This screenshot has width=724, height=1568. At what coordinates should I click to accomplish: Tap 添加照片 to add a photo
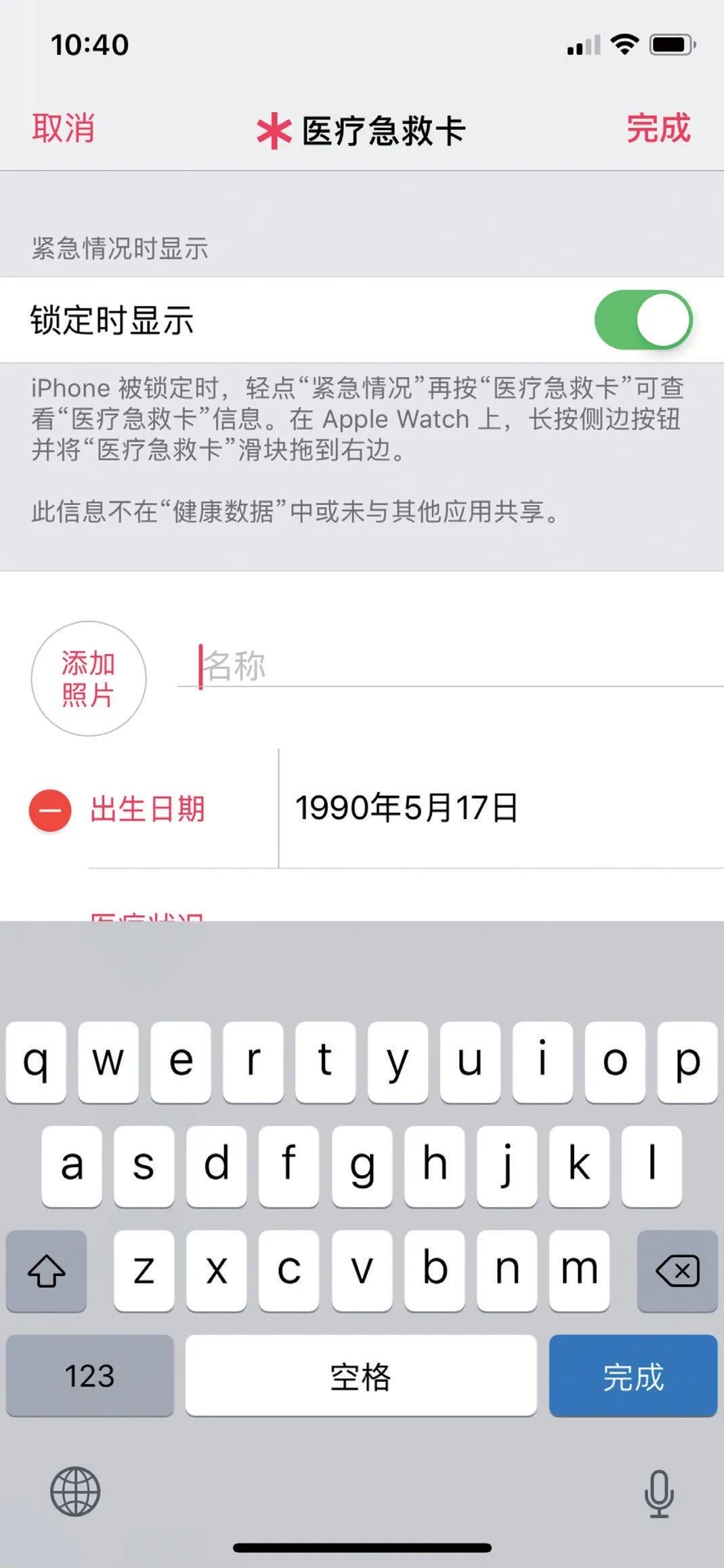point(89,678)
